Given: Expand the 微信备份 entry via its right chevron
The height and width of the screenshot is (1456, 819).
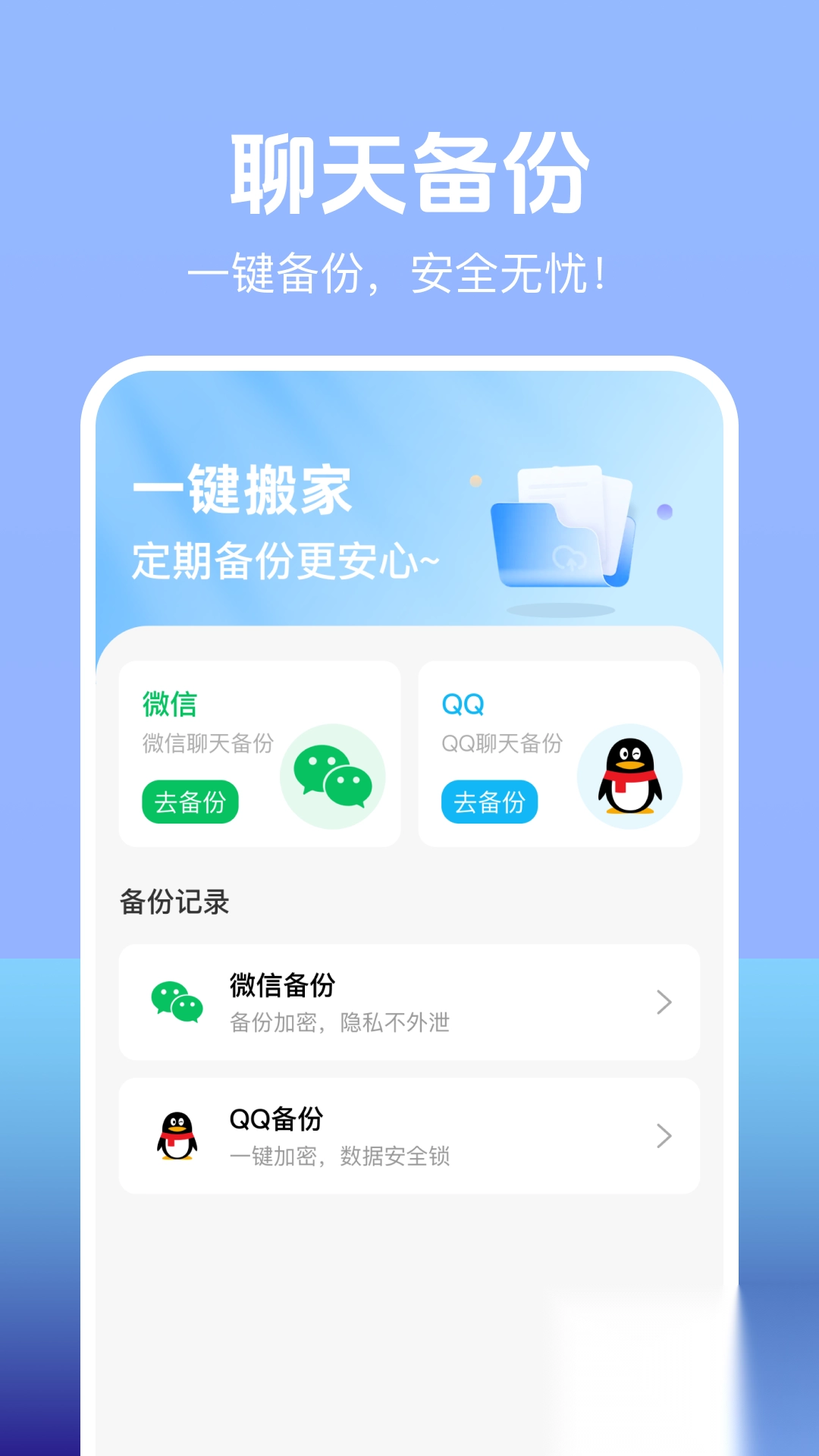Looking at the screenshot, I should 665,1003.
